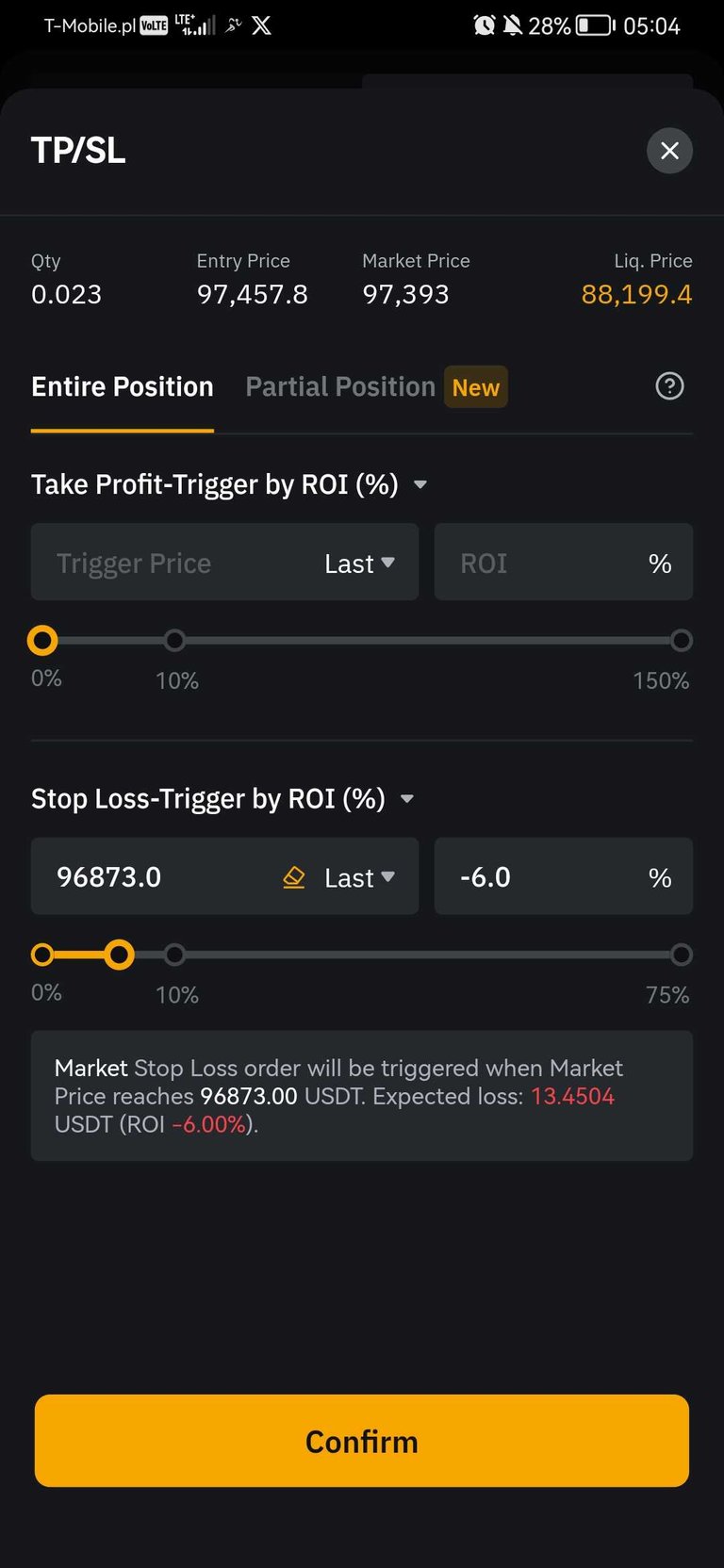Set Take Profit slider to 10%

(x=174, y=641)
